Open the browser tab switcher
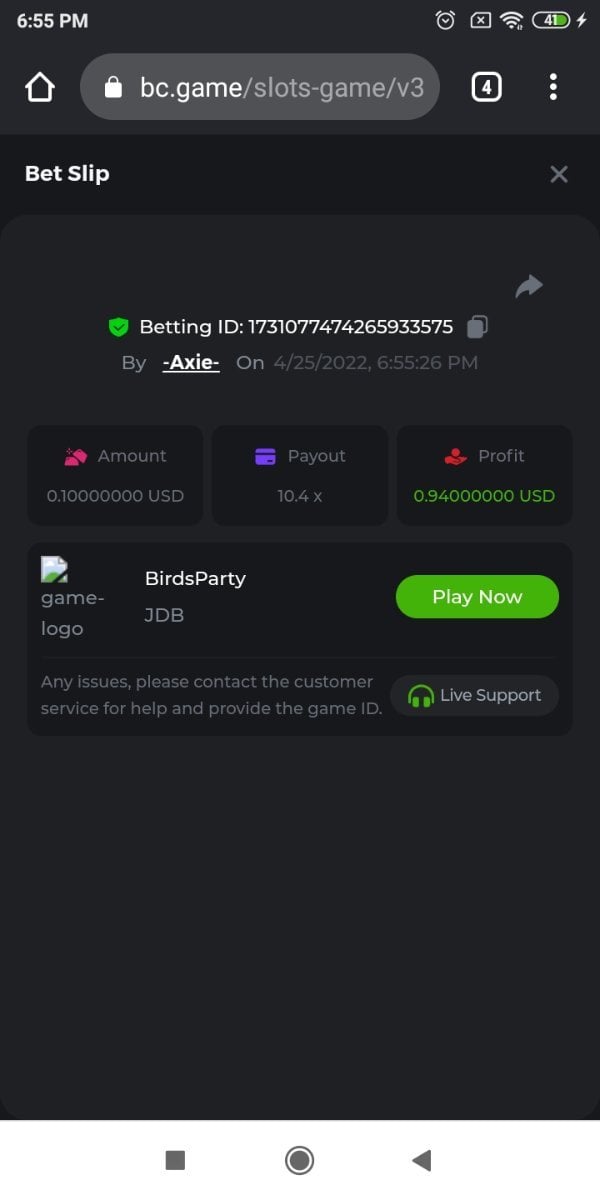The width and height of the screenshot is (600, 1200). (x=486, y=88)
